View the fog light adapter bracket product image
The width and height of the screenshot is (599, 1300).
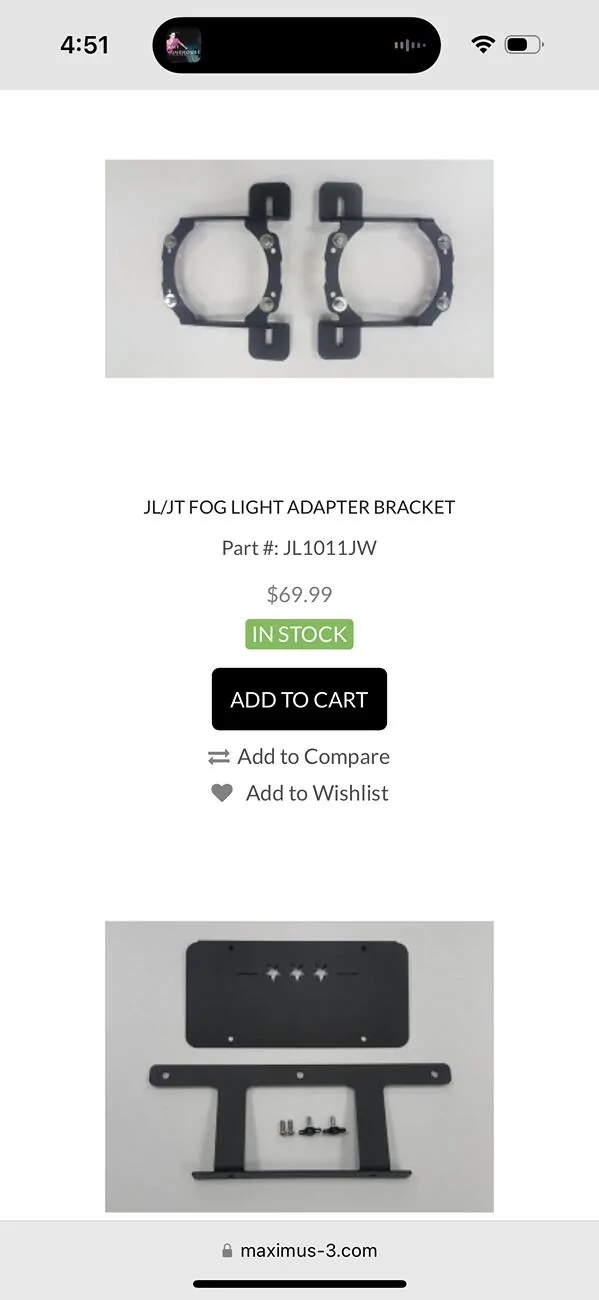(299, 268)
